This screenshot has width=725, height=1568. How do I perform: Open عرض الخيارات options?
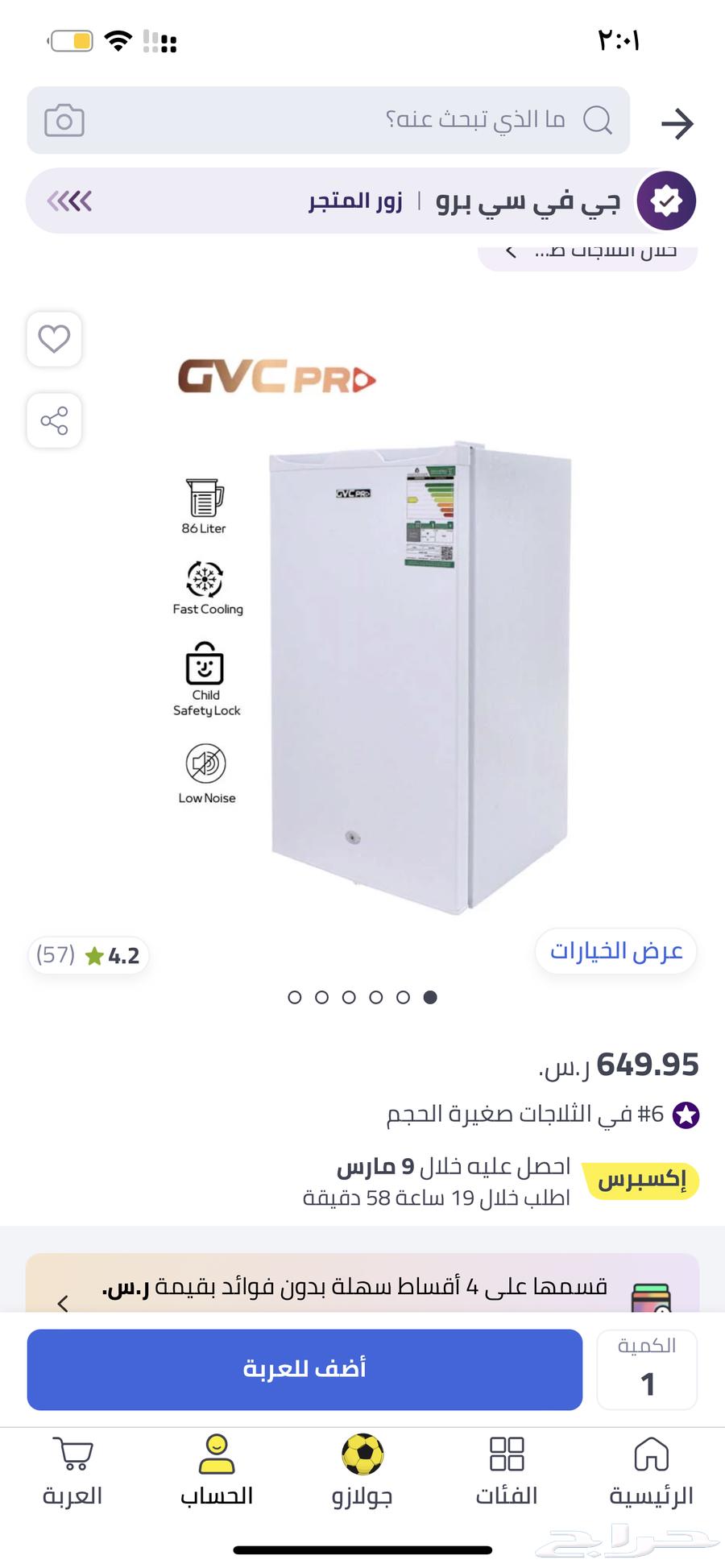(615, 951)
